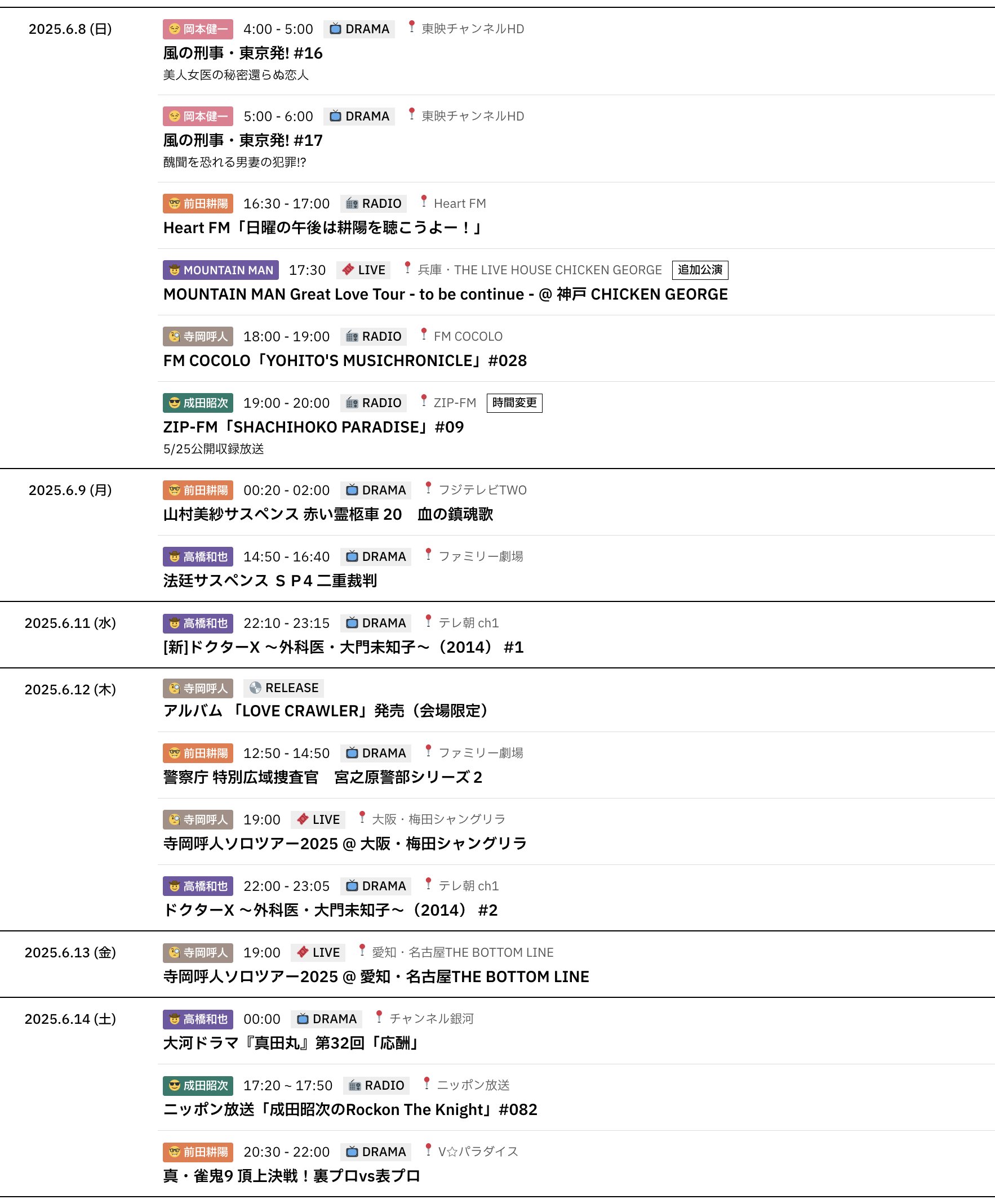
Task: Open 警察庁 特別広域捜査官 宮之原警部シリーズ2 entry
Action: pos(322,777)
